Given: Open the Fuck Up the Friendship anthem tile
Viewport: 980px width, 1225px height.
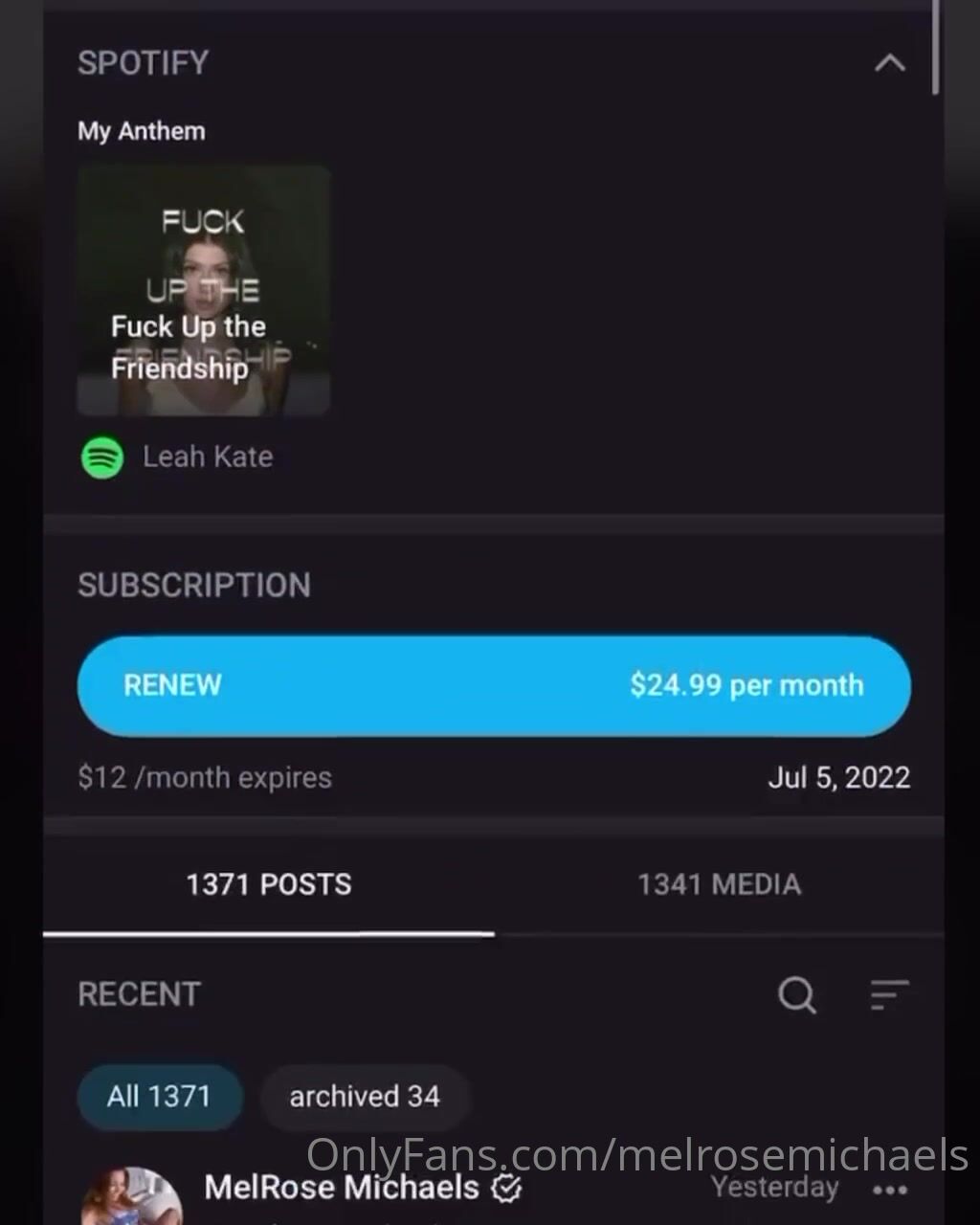Looking at the screenshot, I should (204, 291).
